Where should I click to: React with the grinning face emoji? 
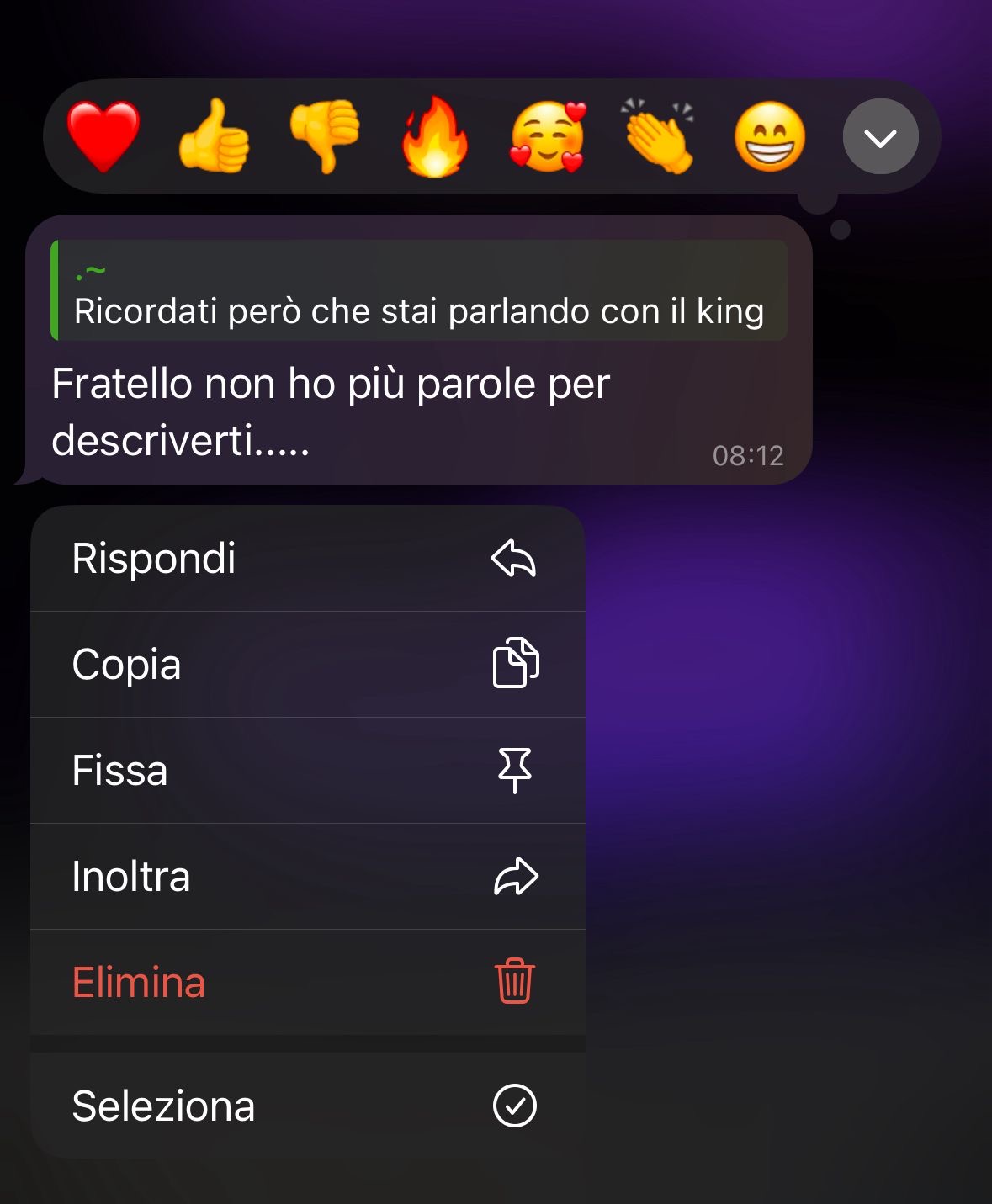point(769,137)
